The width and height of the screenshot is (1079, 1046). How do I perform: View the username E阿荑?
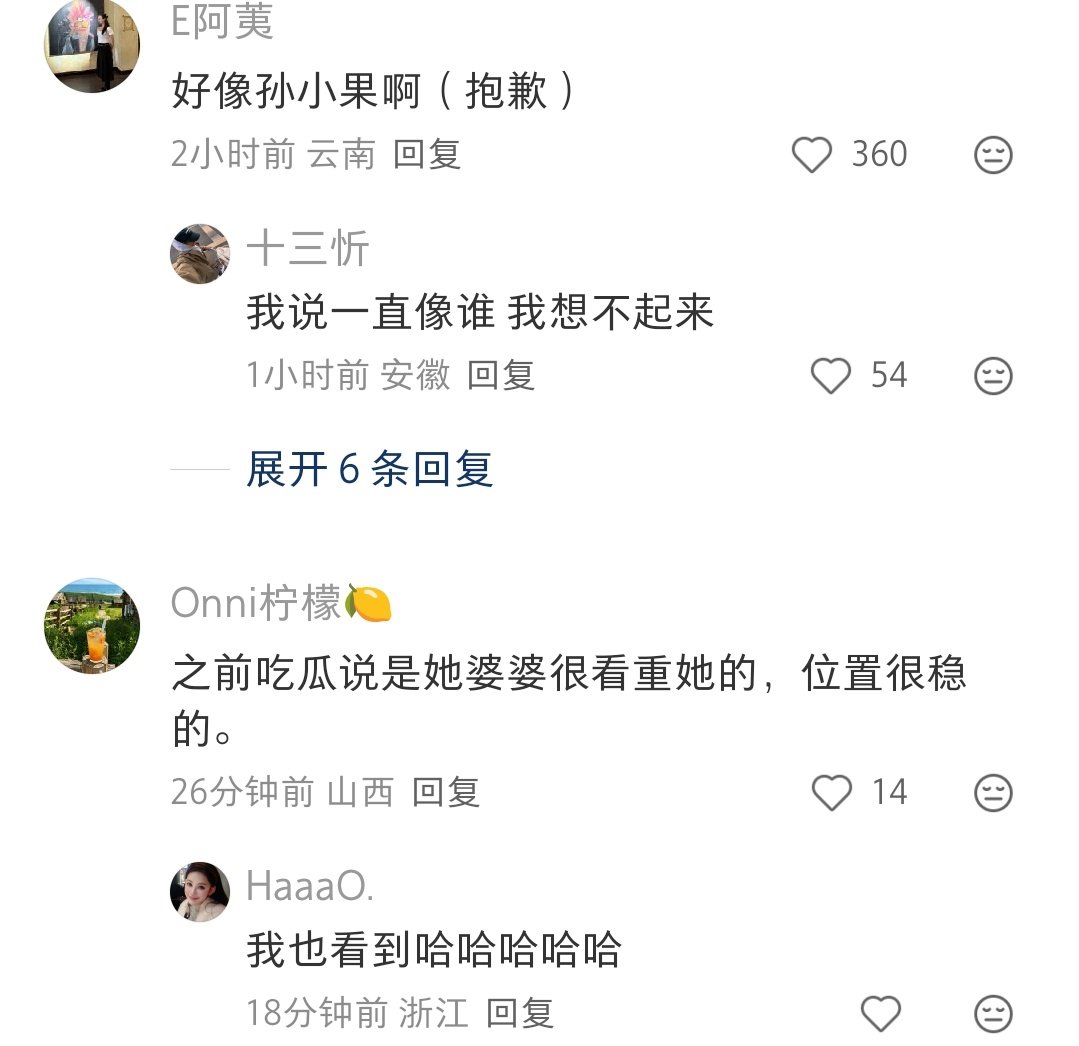pos(222,23)
